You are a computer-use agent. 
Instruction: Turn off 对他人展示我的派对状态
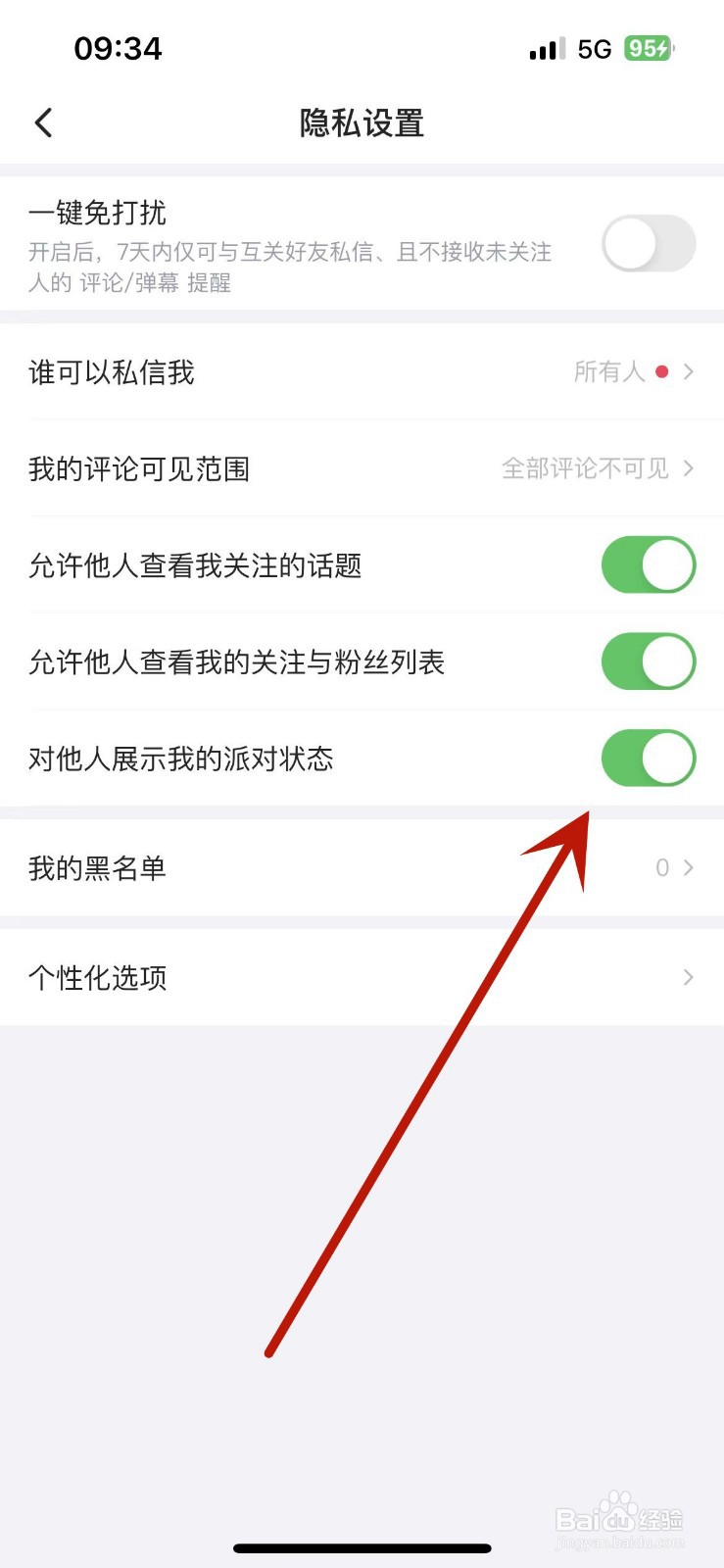[x=648, y=759]
